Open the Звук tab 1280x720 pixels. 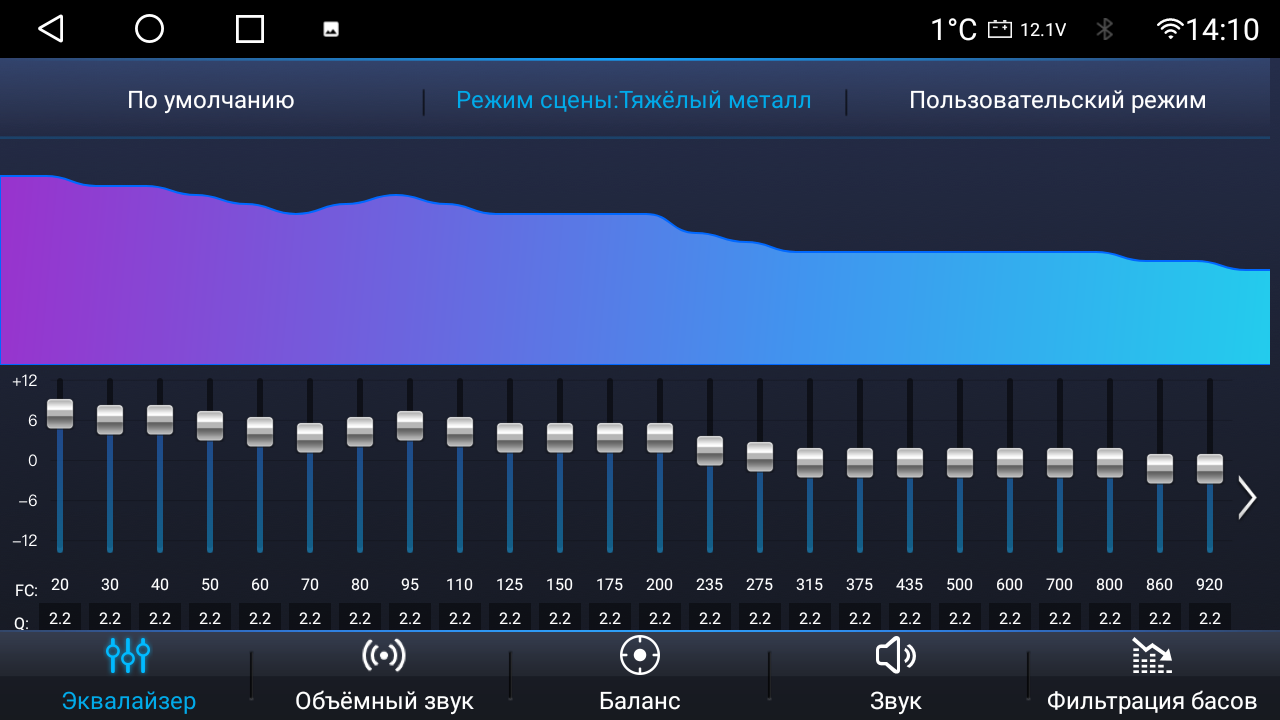tap(896, 676)
